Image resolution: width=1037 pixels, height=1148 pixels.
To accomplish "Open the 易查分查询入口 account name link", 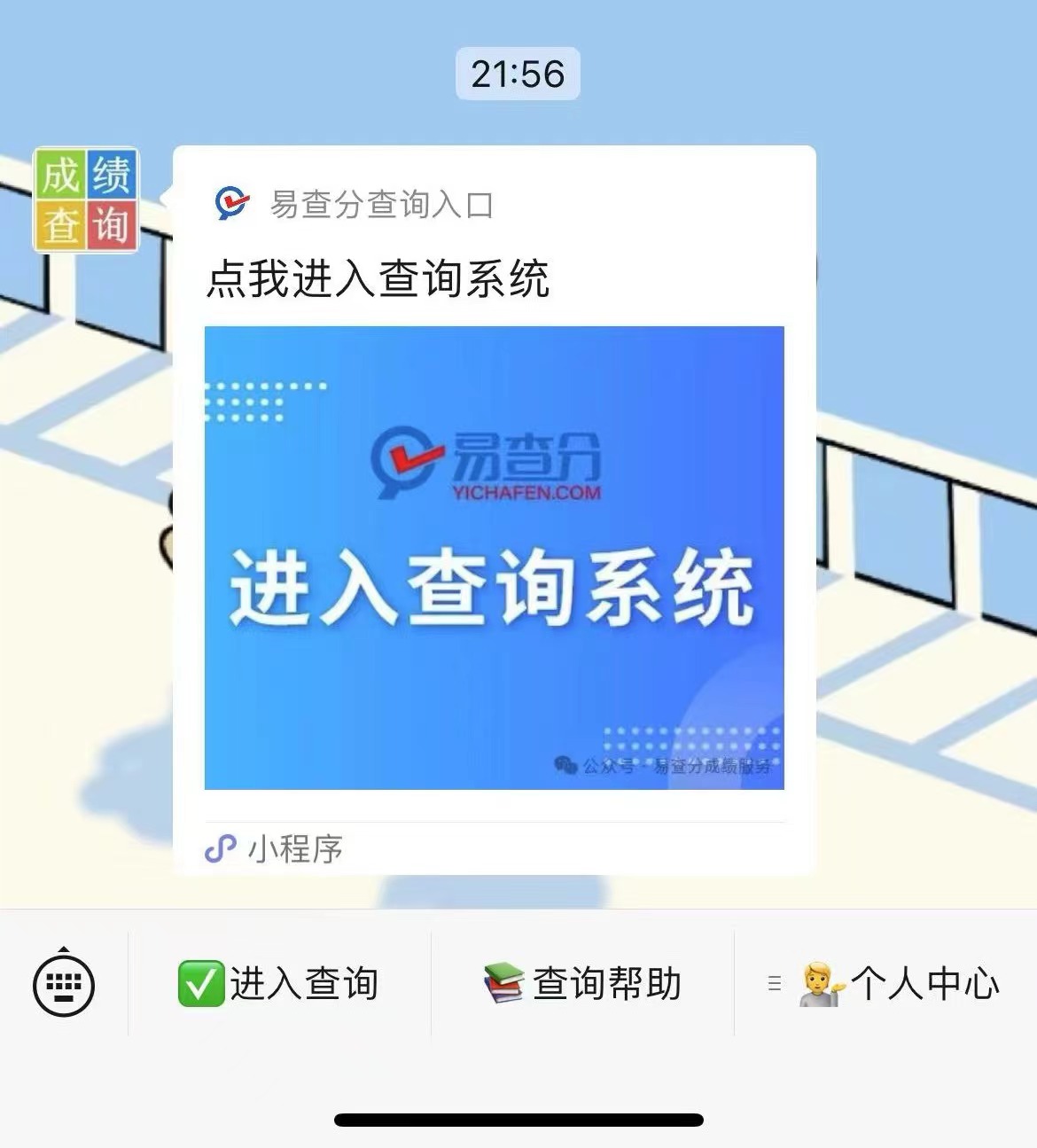I will click(384, 203).
